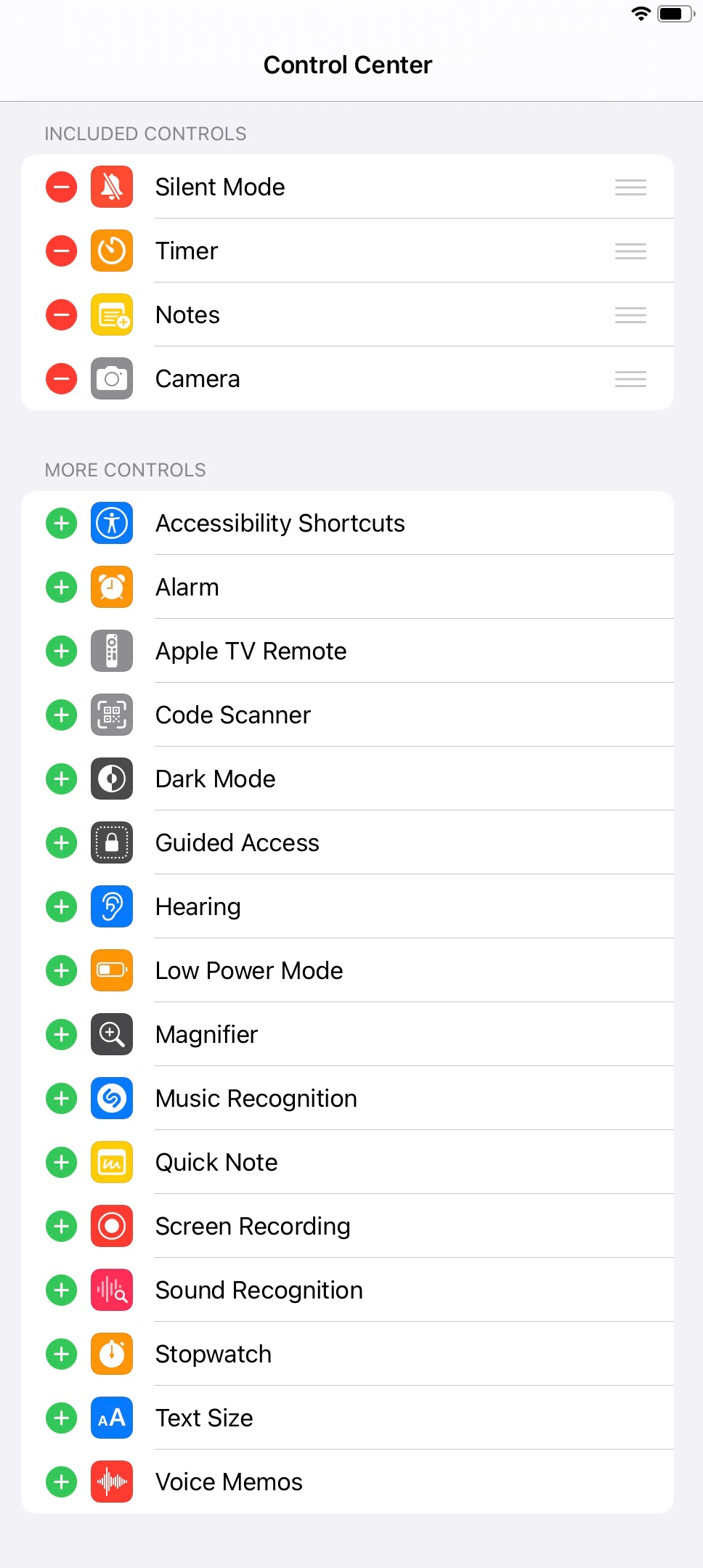Click the Screen Recording icon
Viewport: 703px width, 1568px height.
point(111,1226)
